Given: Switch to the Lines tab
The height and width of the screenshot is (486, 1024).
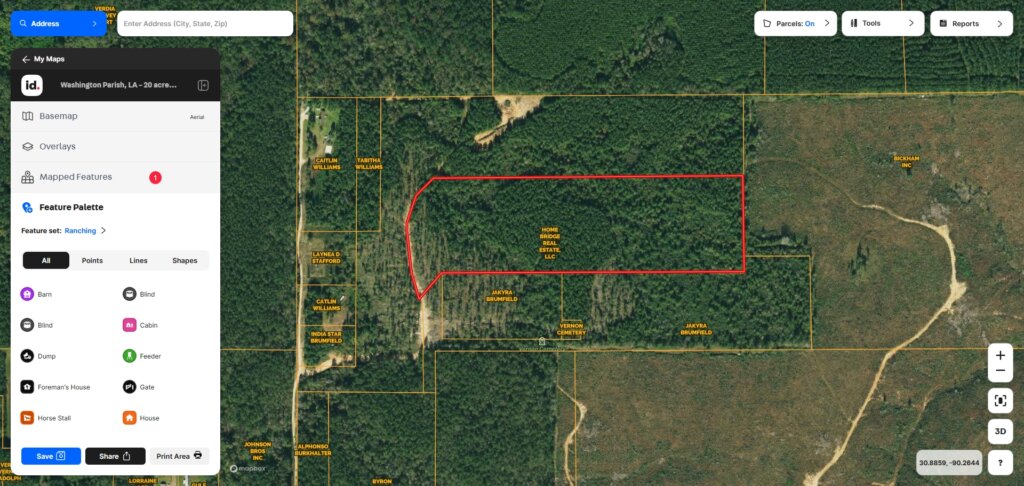Looking at the screenshot, I should (138, 260).
